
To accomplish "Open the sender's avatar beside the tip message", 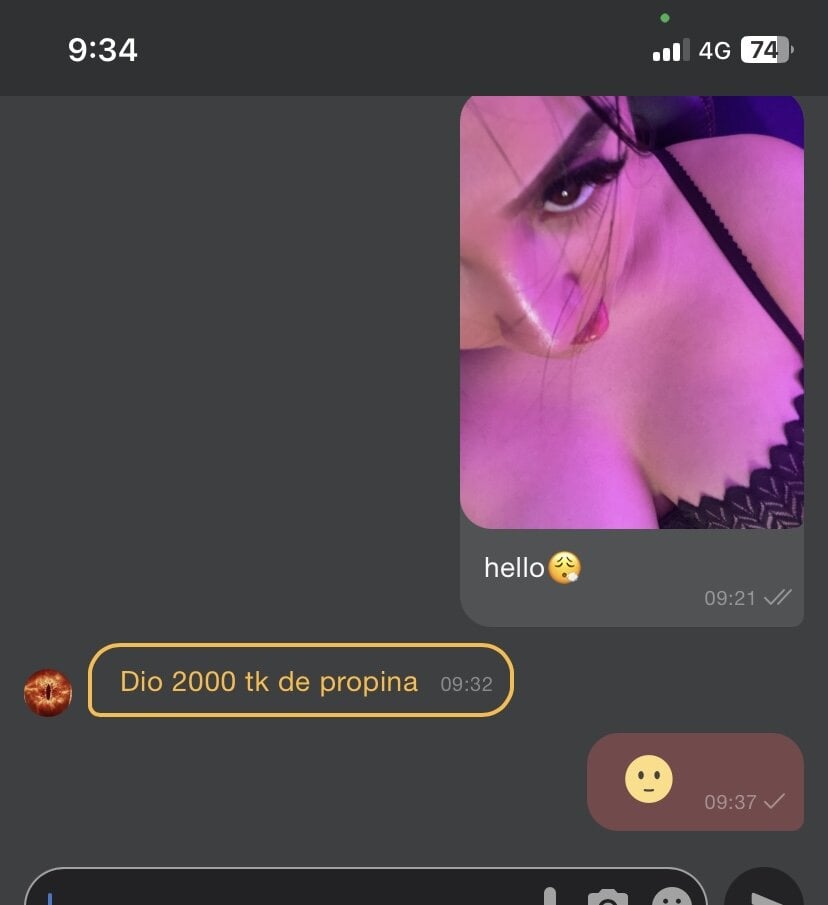I will pos(48,692).
